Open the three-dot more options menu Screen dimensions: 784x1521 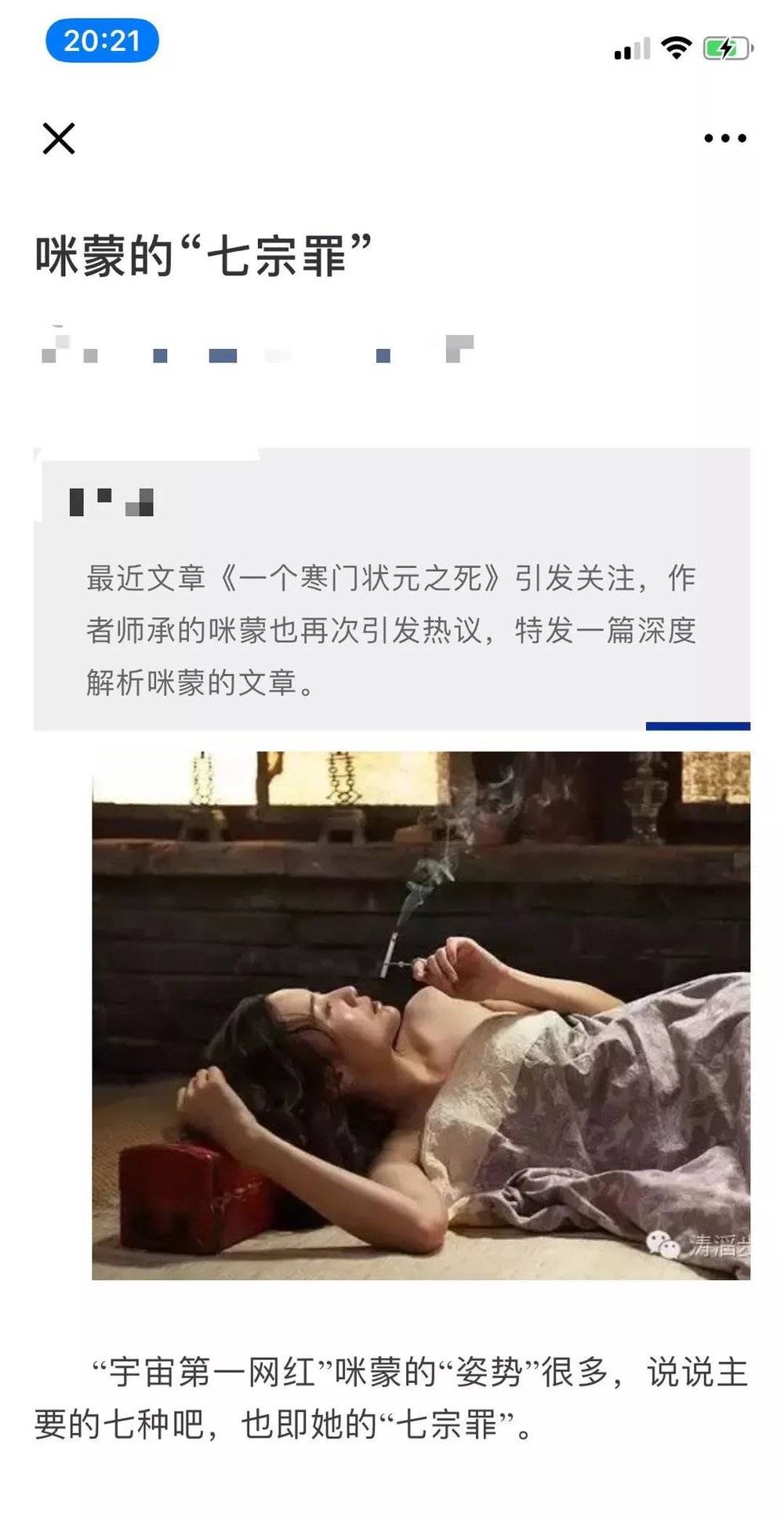[x=724, y=139]
